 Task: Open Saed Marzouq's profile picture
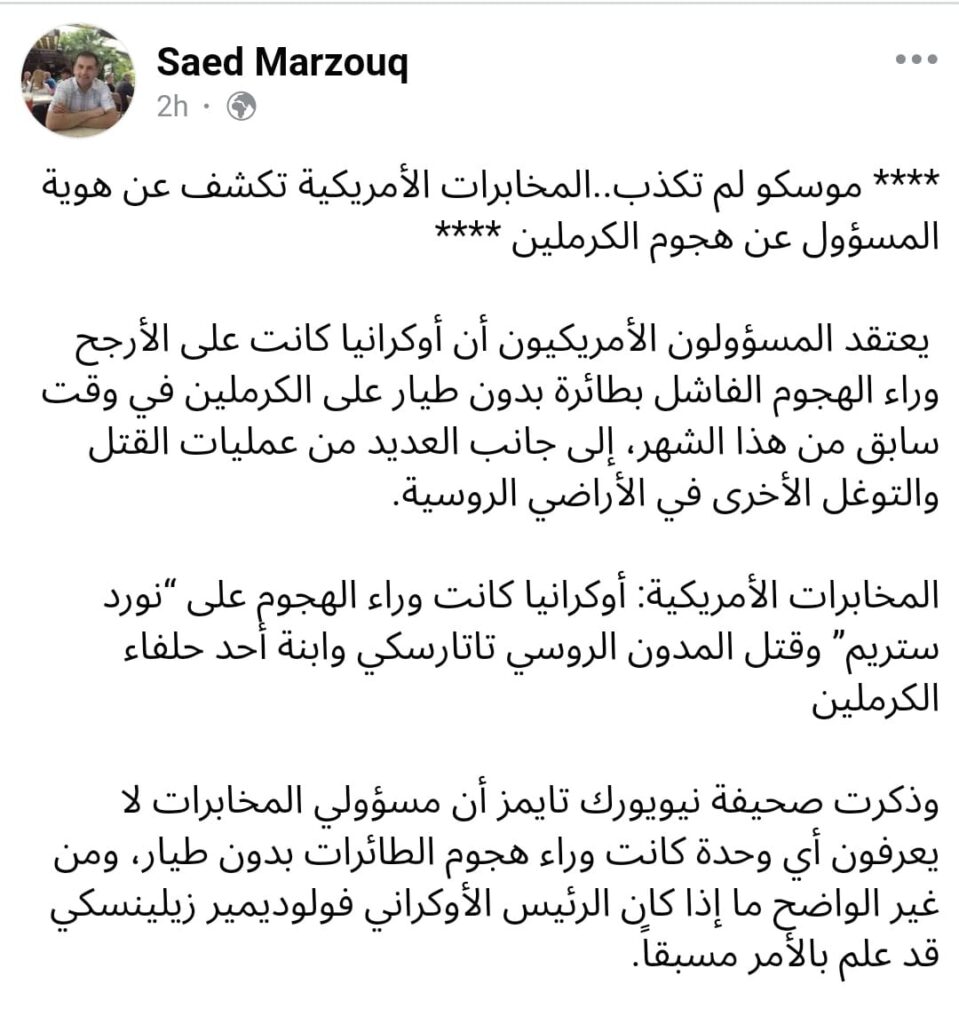[x=78, y=80]
